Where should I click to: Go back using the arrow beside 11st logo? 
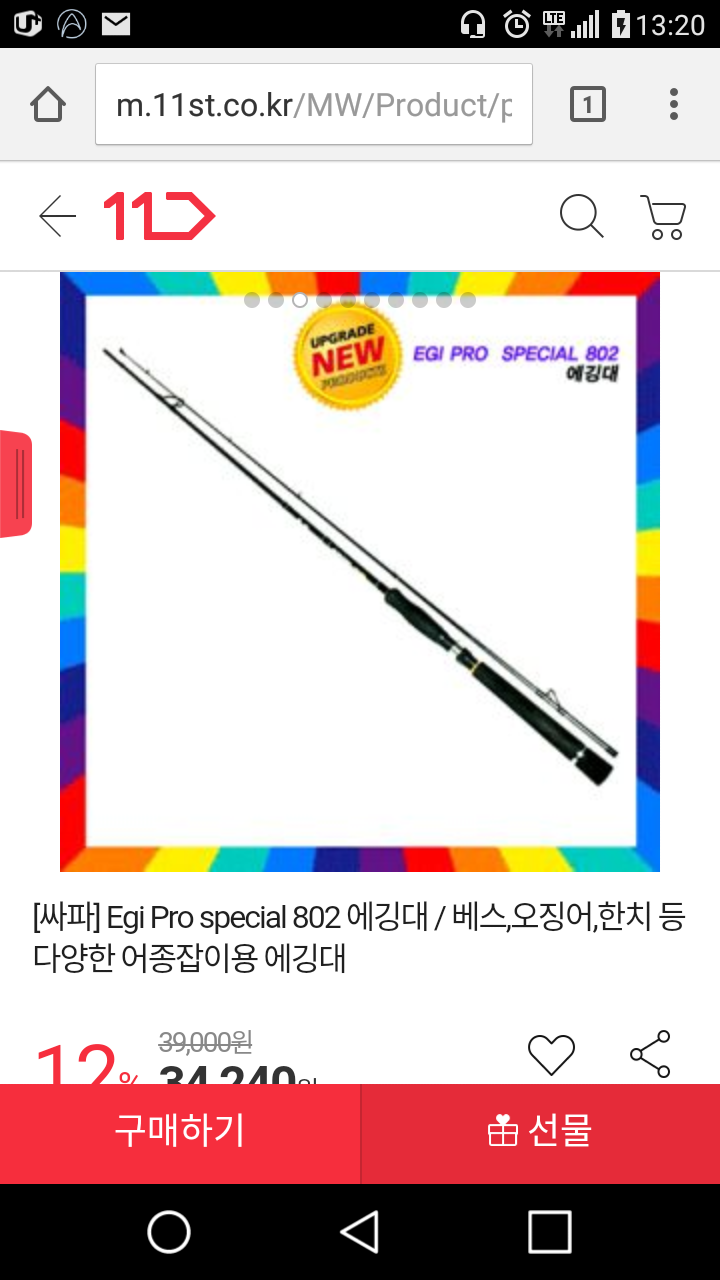click(57, 216)
